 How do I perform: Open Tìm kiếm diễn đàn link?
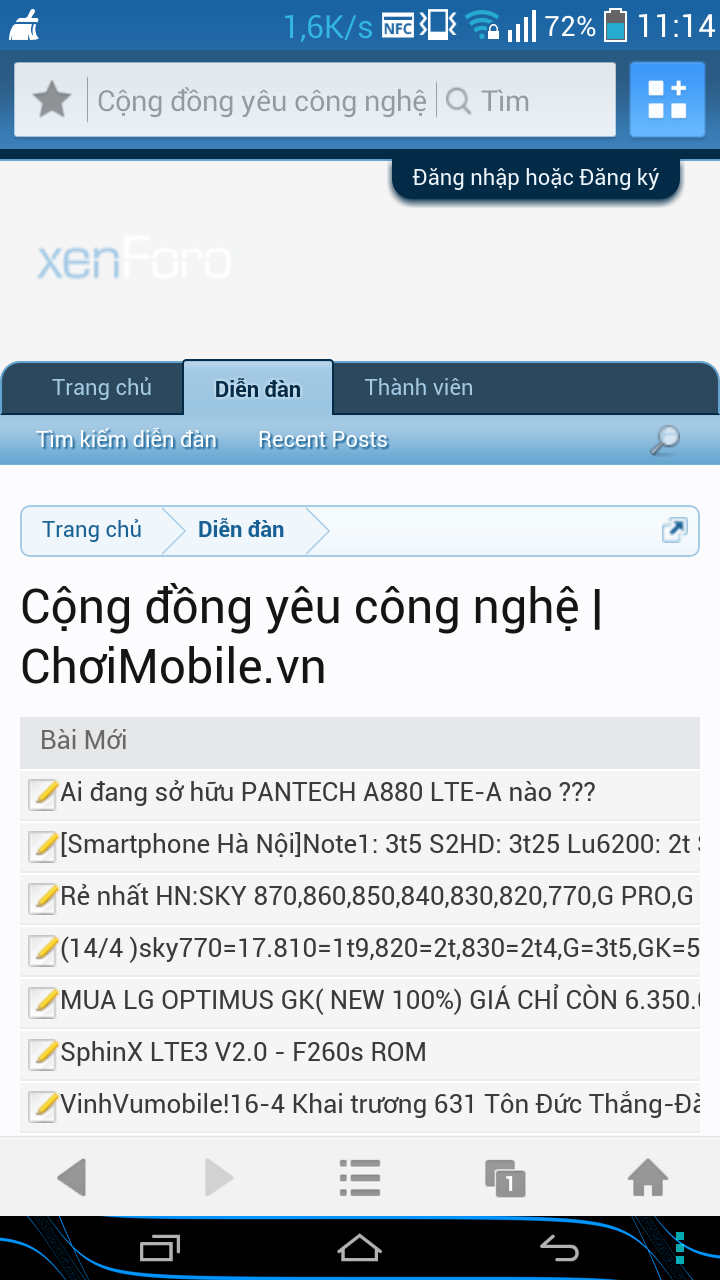(126, 440)
